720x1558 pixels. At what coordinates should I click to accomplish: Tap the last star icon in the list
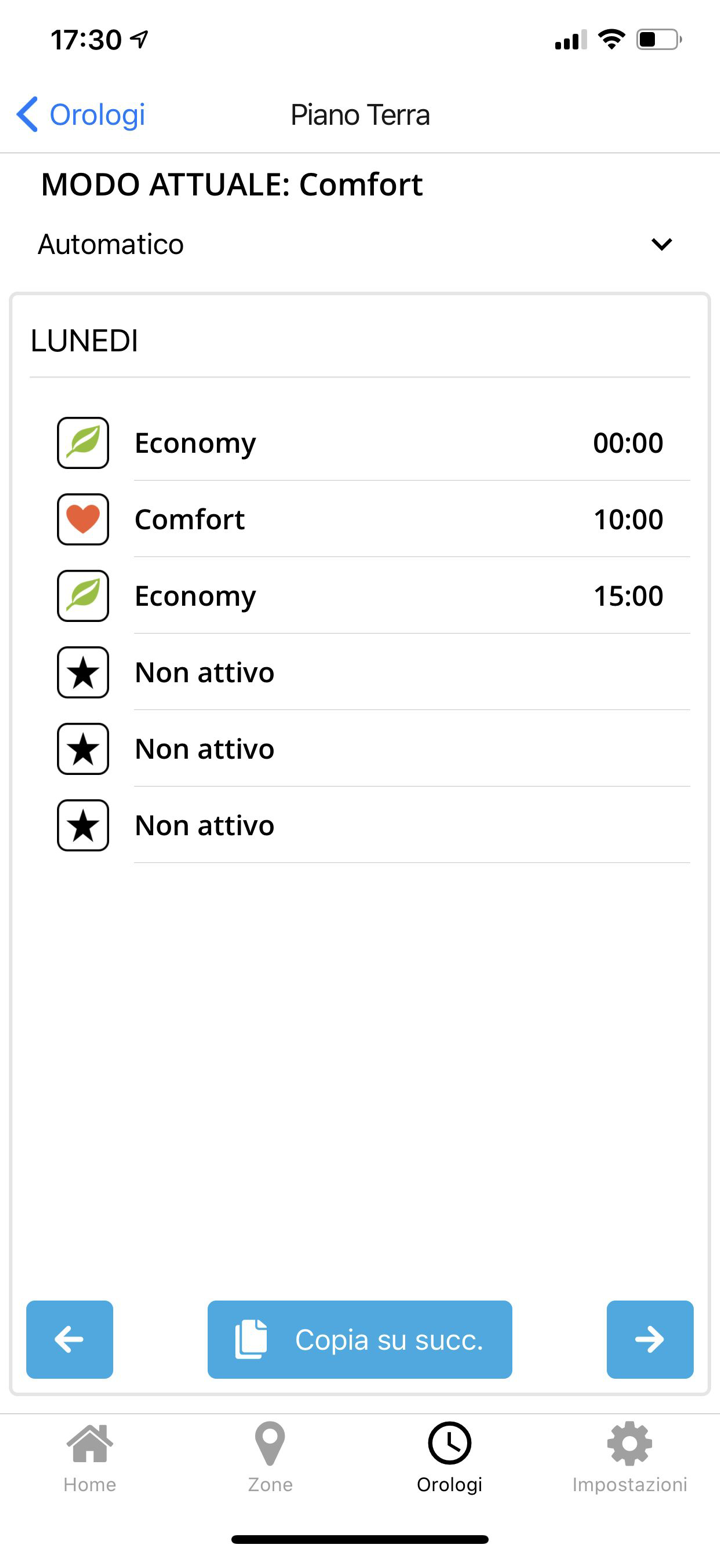(82, 825)
